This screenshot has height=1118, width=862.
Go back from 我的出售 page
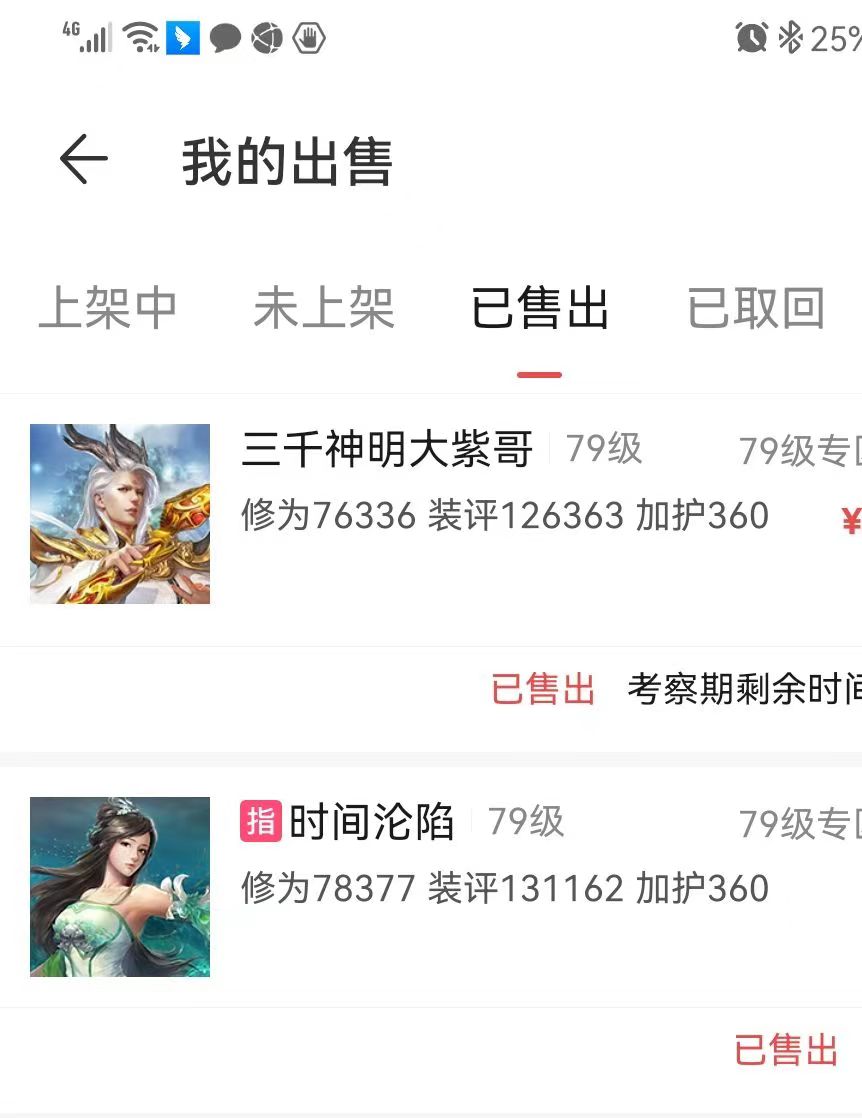(x=83, y=160)
